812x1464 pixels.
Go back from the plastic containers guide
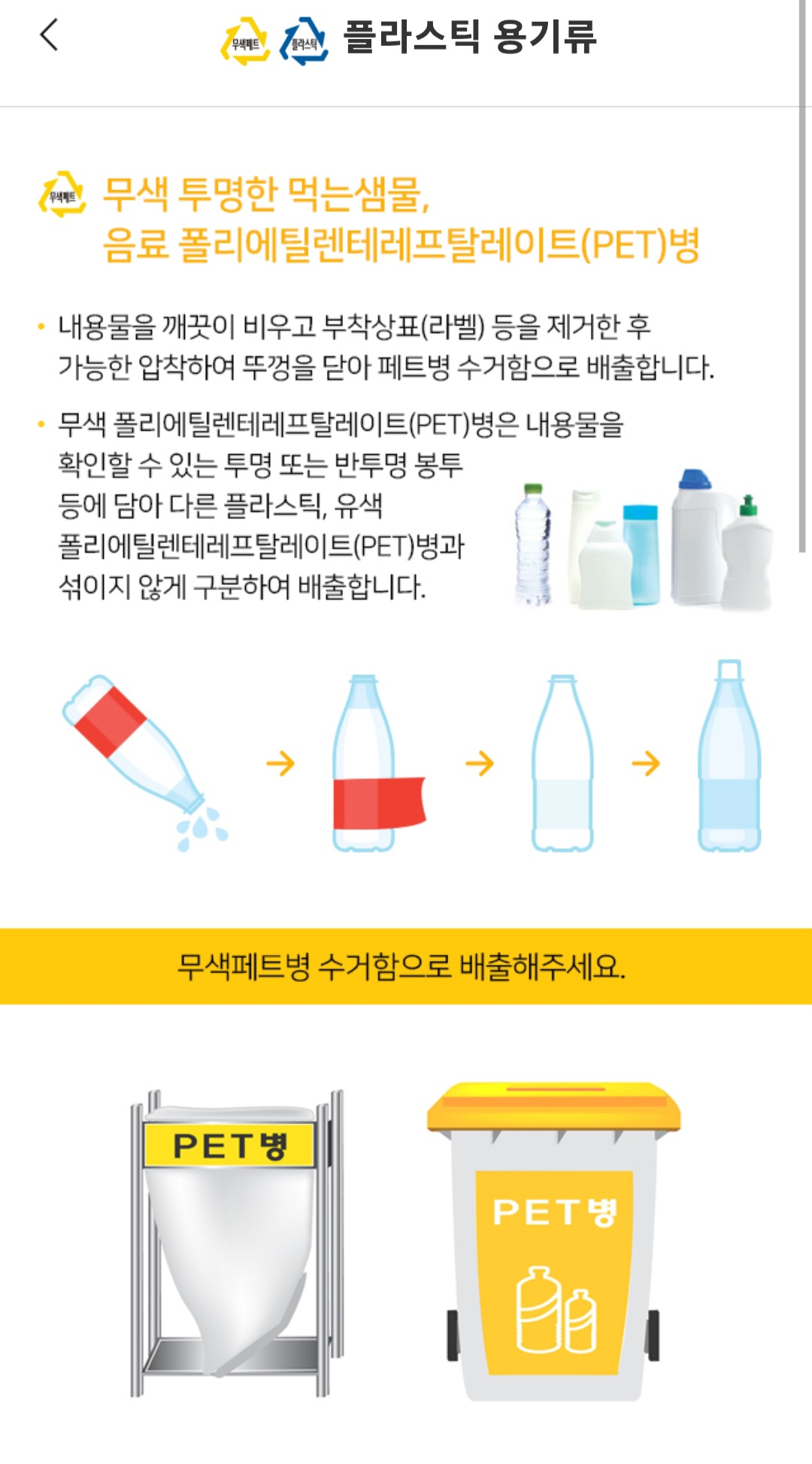coord(49,35)
